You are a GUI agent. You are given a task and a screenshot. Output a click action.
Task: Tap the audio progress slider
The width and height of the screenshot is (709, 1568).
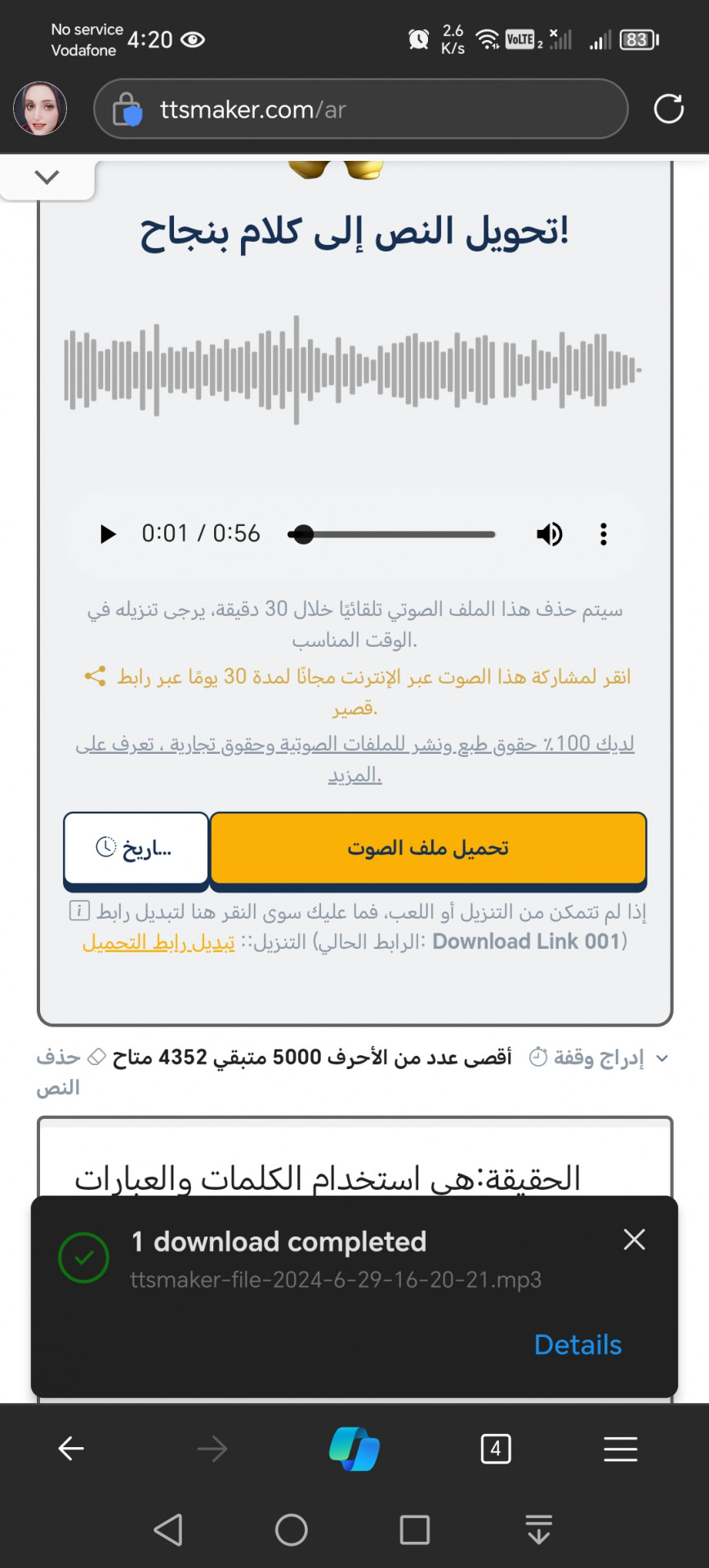coord(391,534)
